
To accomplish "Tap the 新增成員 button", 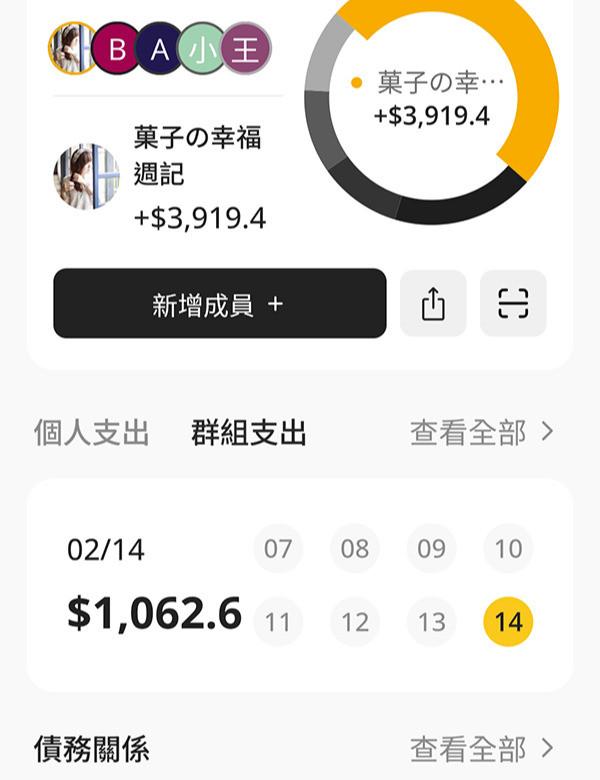I will [x=219, y=303].
